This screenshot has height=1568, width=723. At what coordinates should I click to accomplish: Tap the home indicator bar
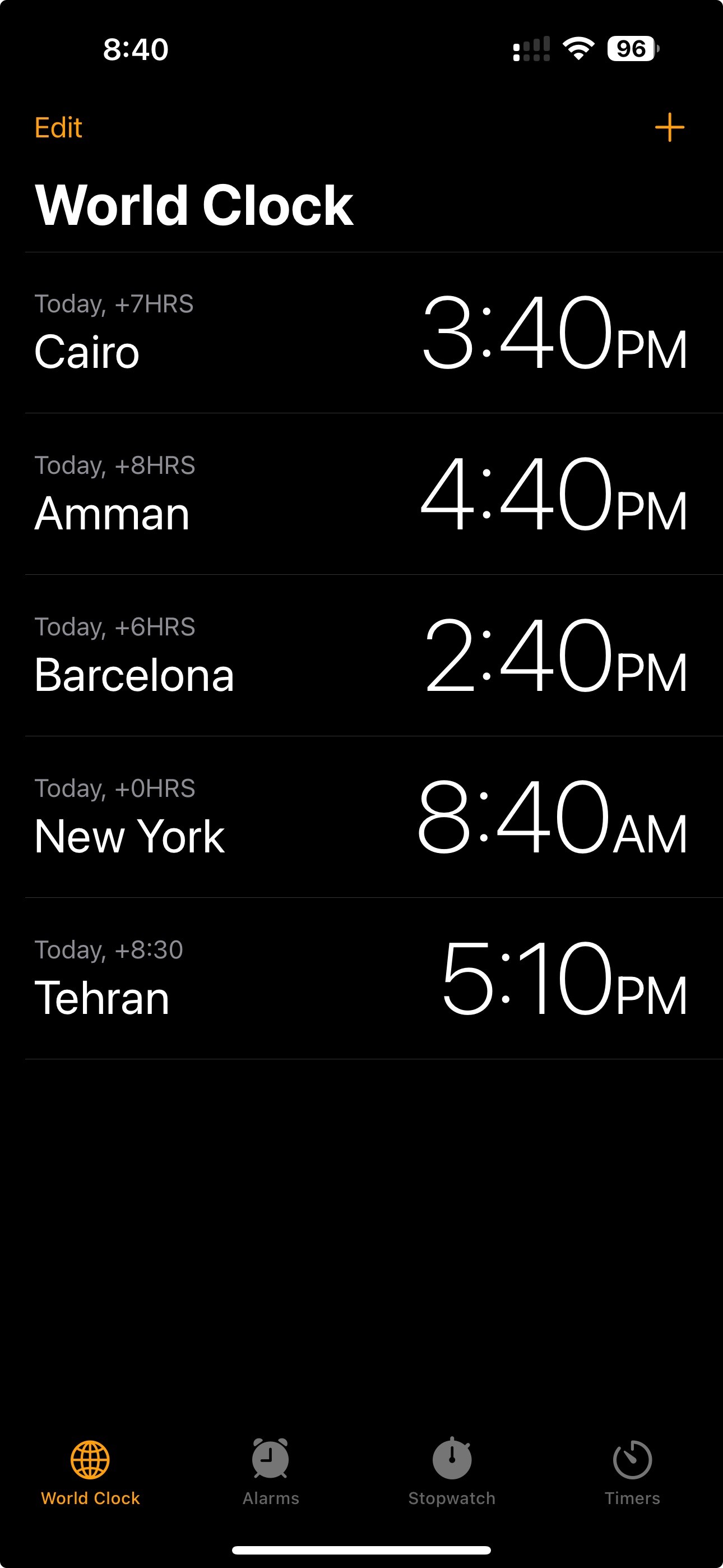point(361,1548)
